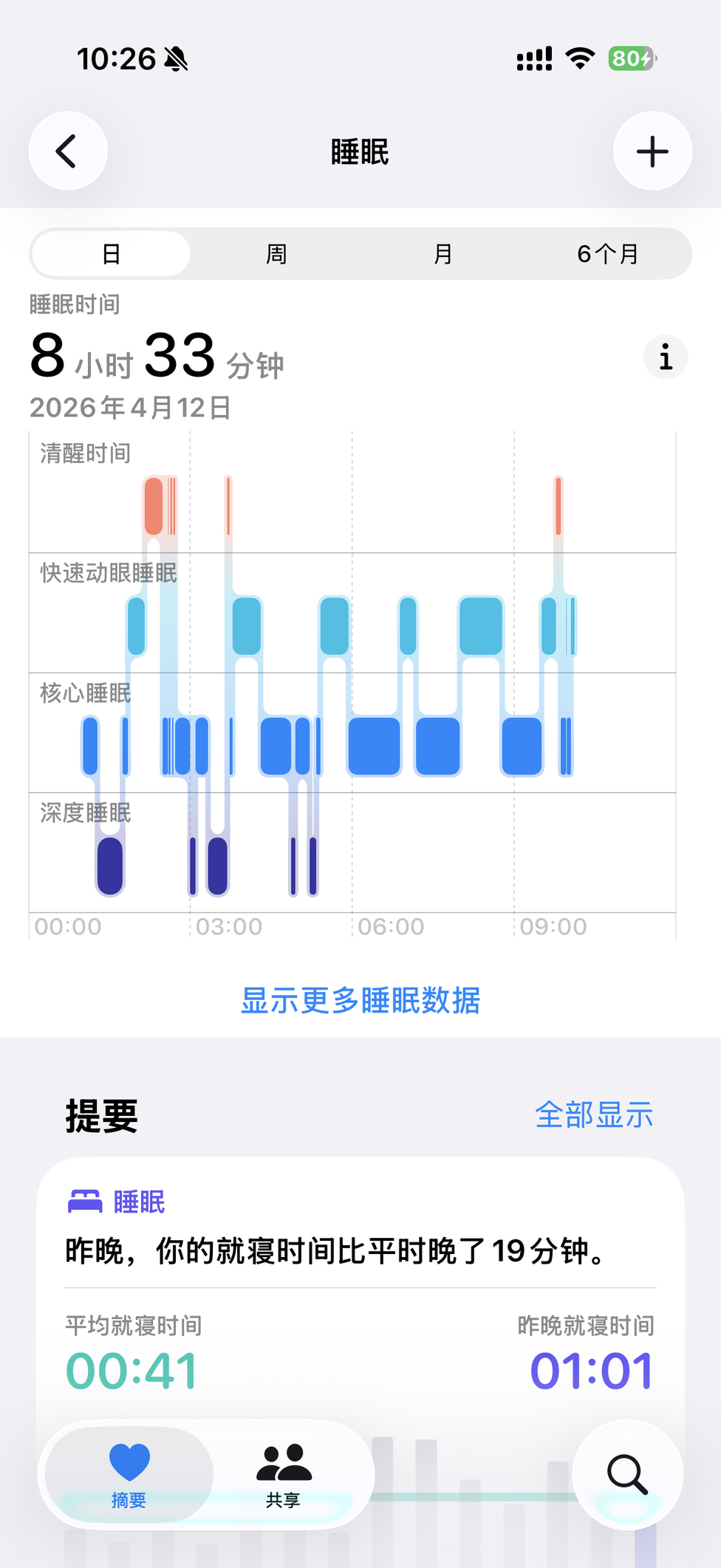The width and height of the screenshot is (721, 1568).
Task: Tap 显示更多睡眠数据 link
Action: coord(360,1001)
